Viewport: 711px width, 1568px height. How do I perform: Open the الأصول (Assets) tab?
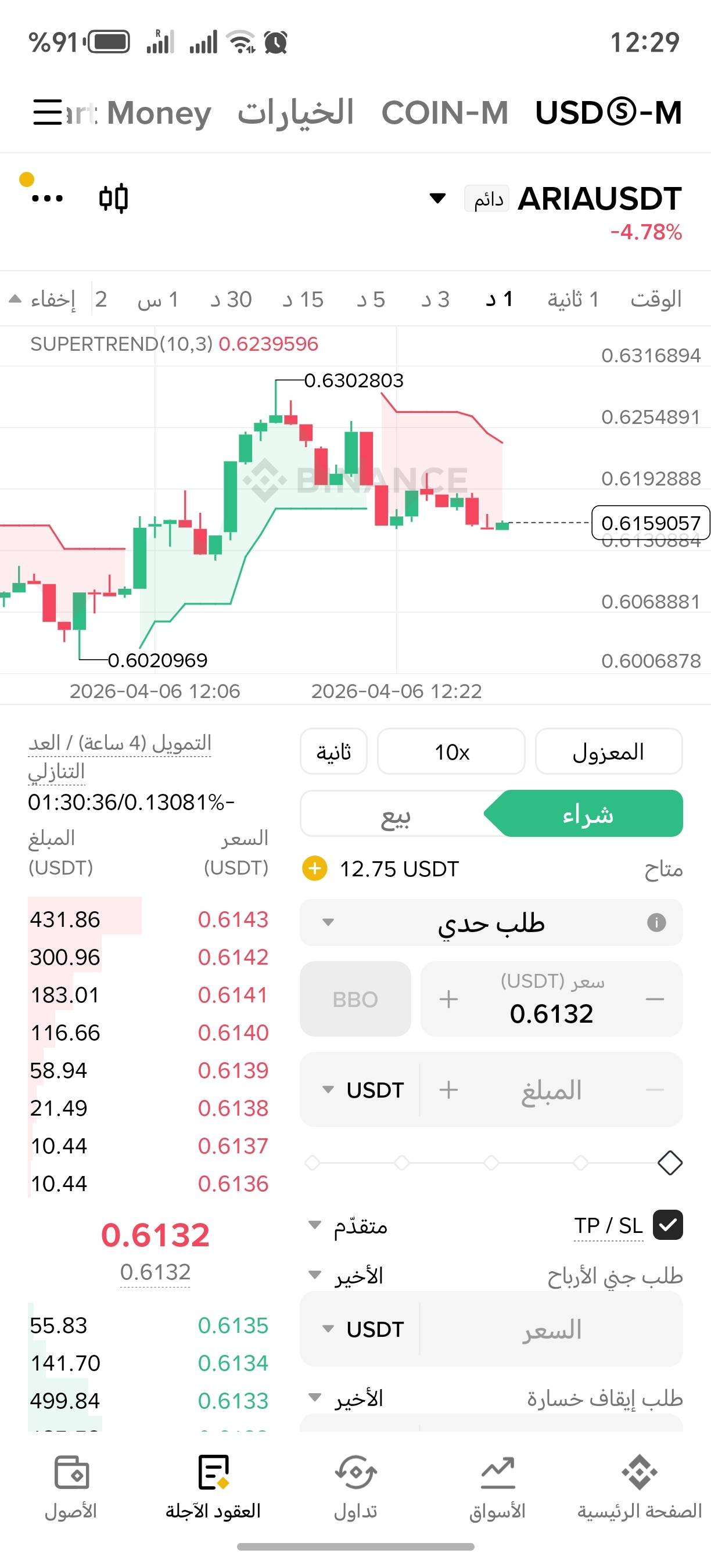[x=71, y=1487]
